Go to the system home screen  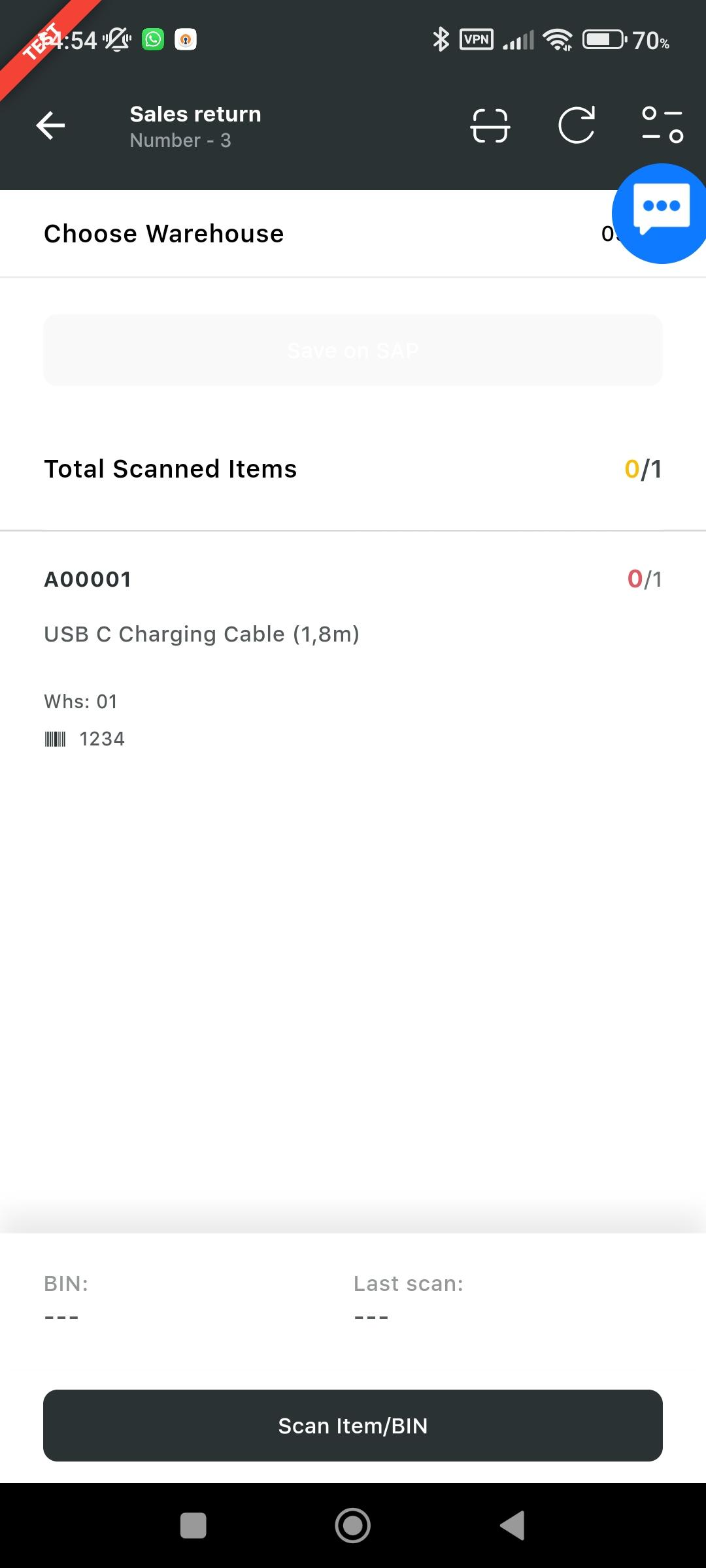point(353,1526)
